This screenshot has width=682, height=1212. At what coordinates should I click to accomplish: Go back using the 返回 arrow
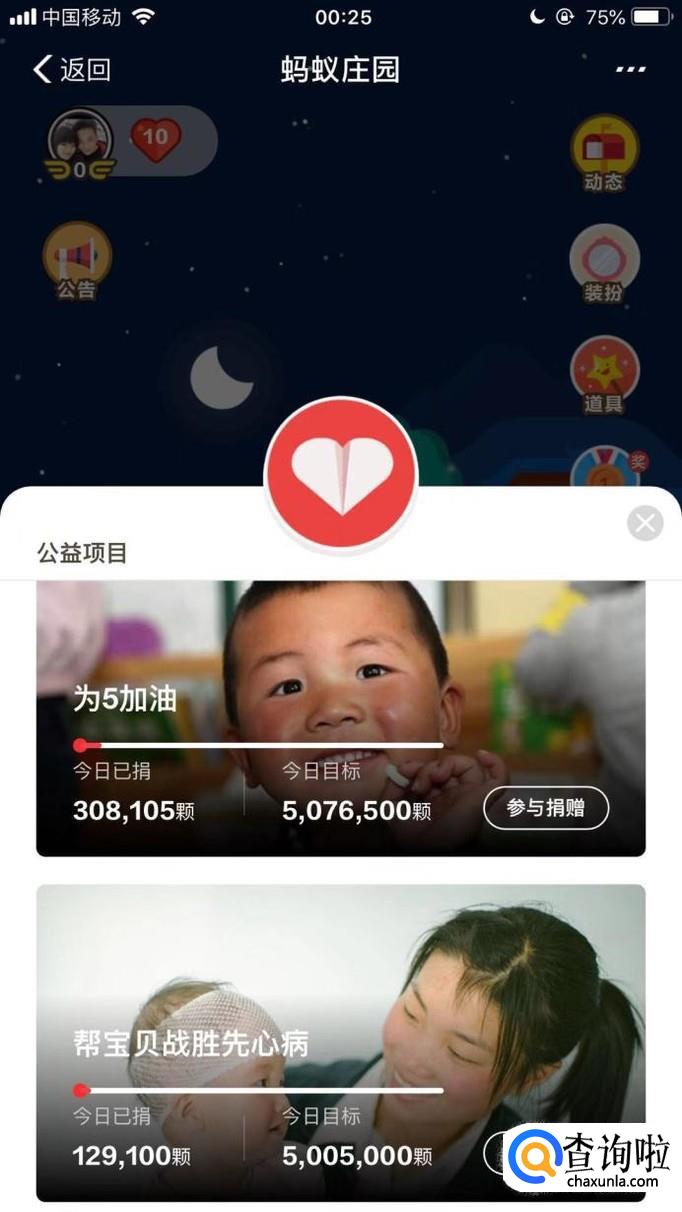[x=70, y=69]
